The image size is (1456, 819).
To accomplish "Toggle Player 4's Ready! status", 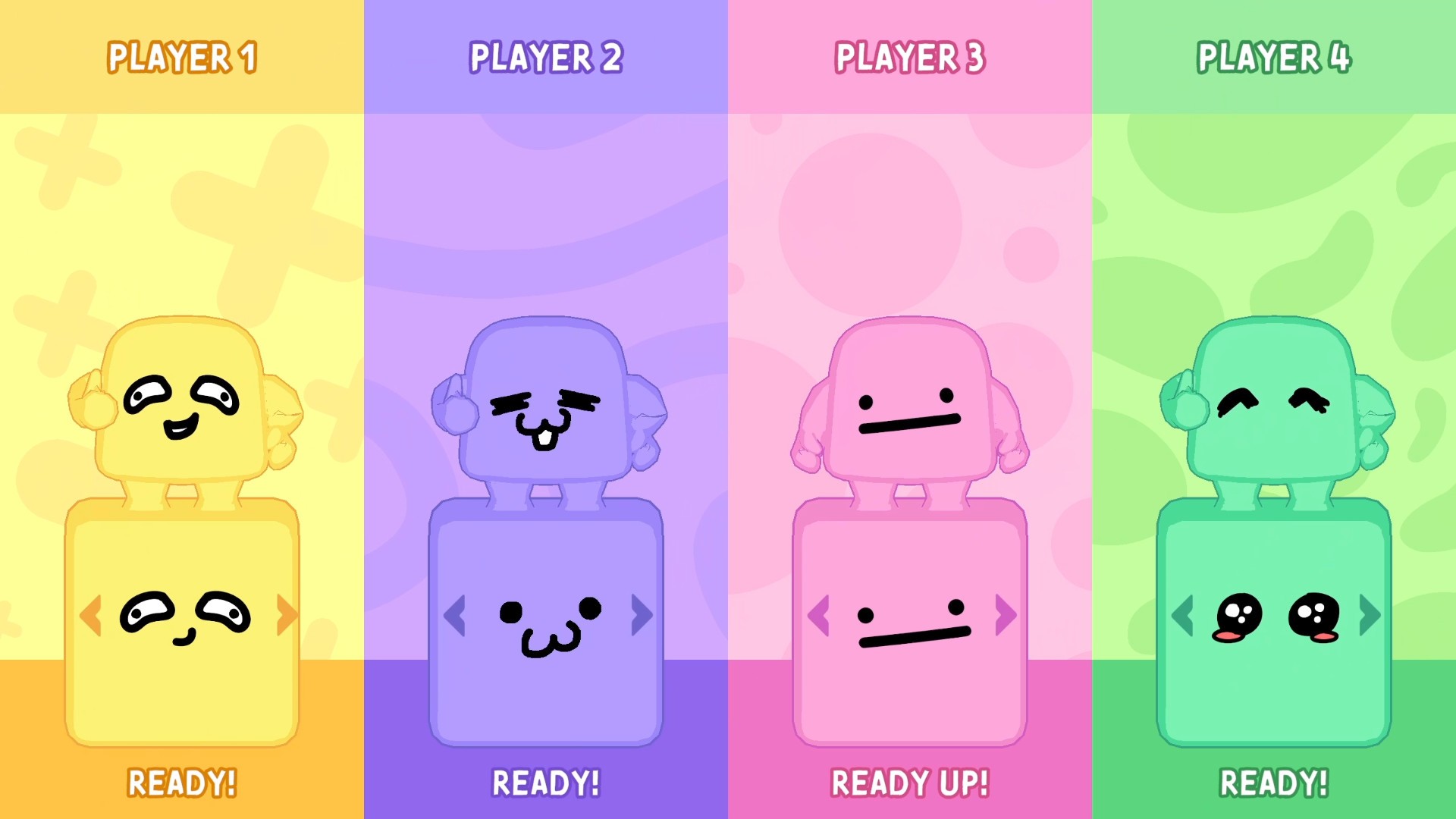I will pos(1274,783).
